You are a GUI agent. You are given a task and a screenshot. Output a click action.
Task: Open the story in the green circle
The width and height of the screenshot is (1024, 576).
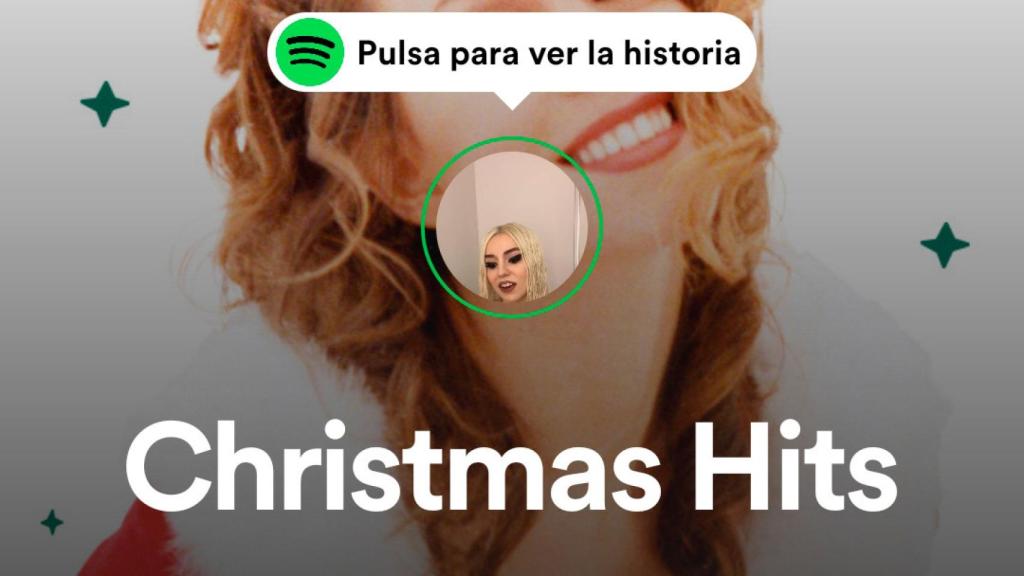click(511, 227)
